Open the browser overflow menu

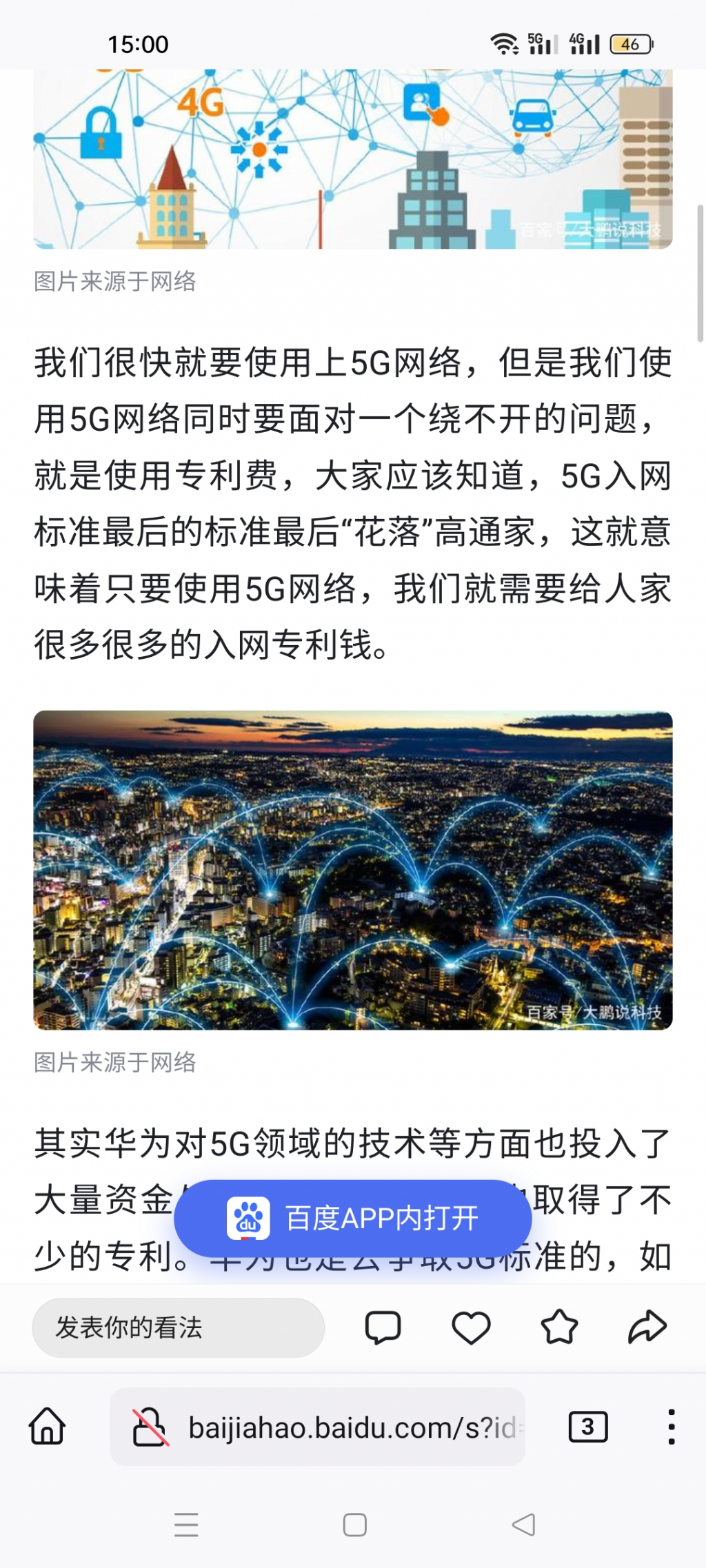click(671, 1427)
